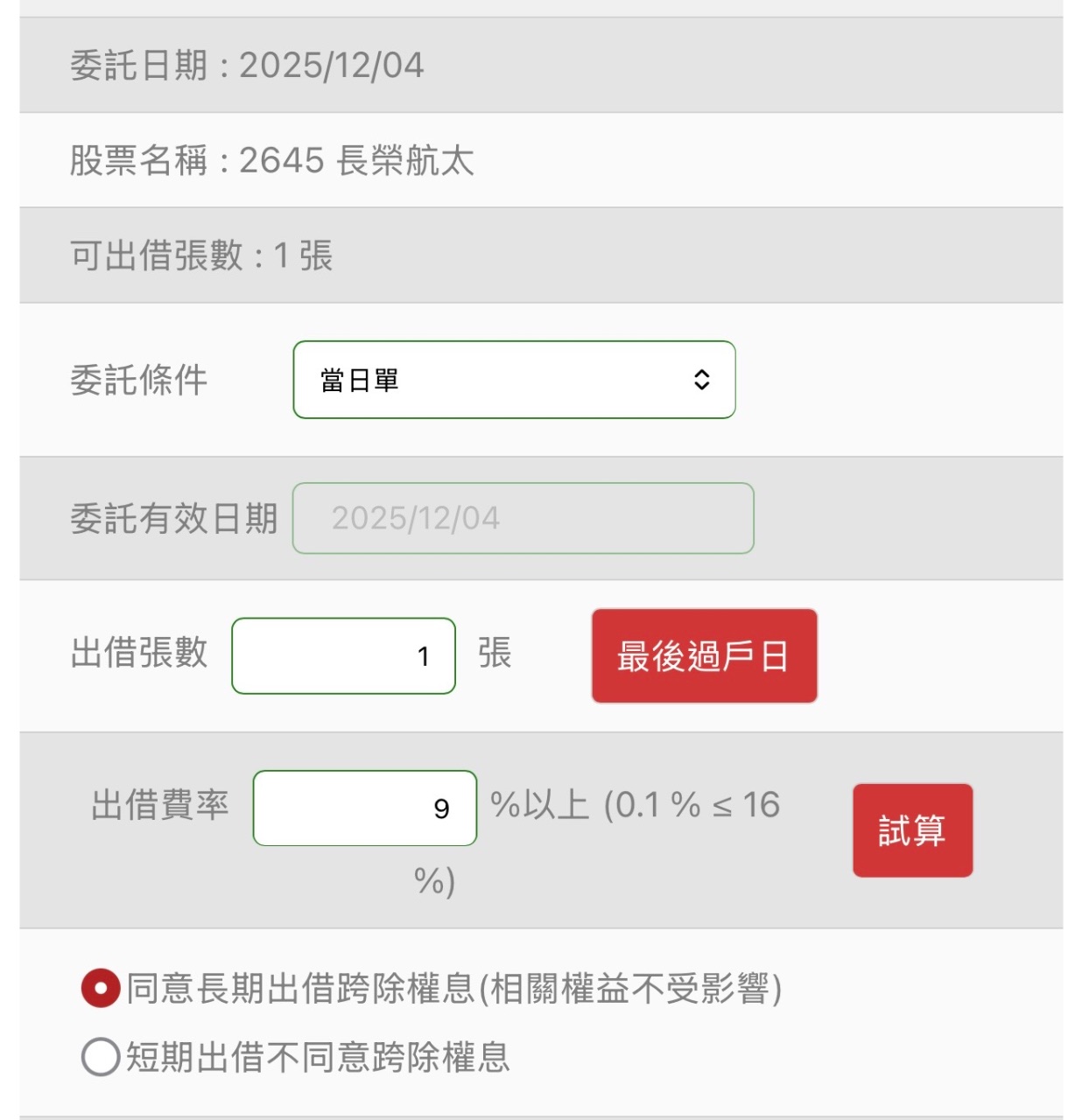The width and height of the screenshot is (1082, 1120).
Task: Open the 委託條件 dropdown showing 當日單
Action: coord(514,380)
